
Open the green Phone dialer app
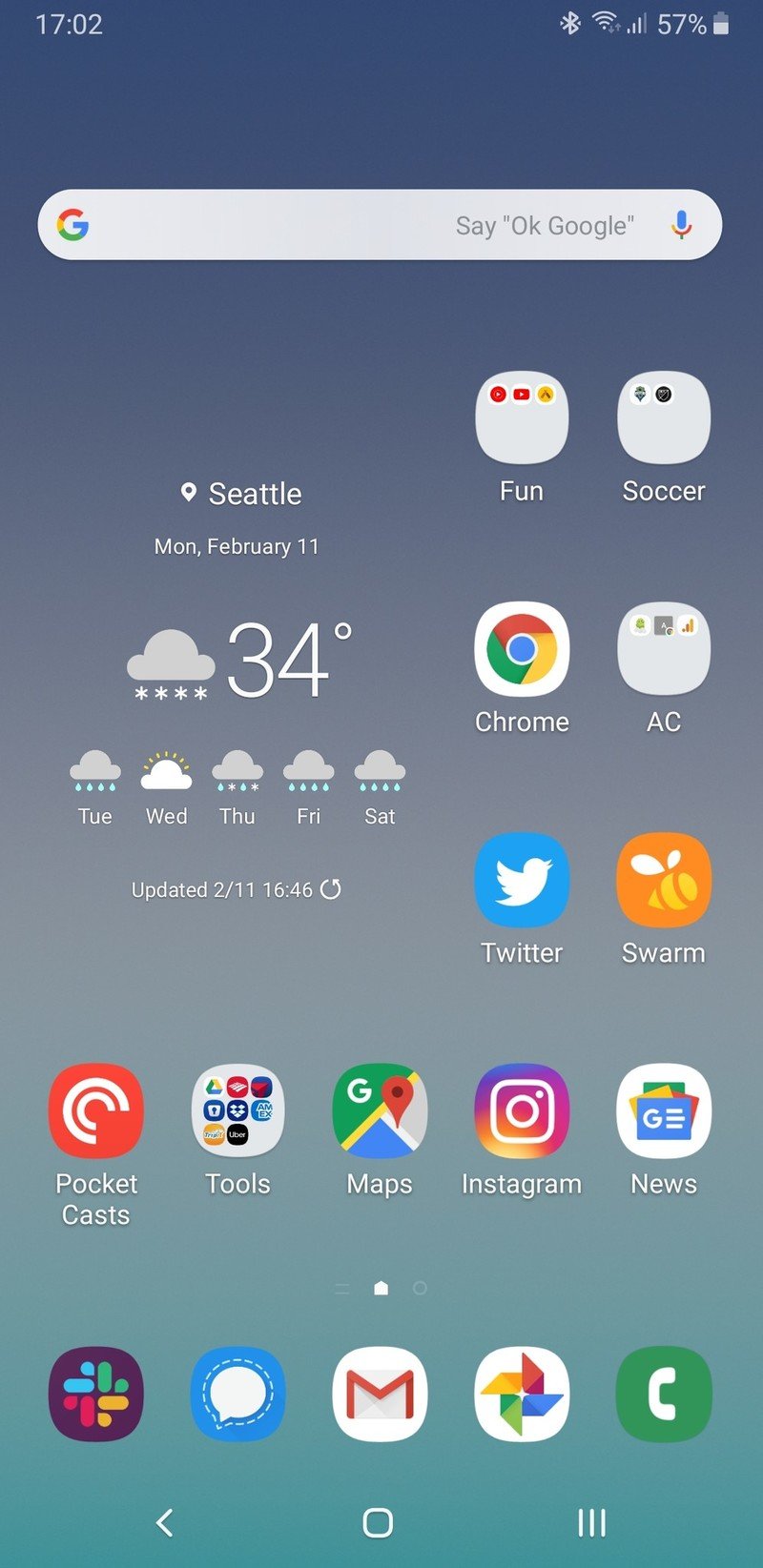(664, 1394)
